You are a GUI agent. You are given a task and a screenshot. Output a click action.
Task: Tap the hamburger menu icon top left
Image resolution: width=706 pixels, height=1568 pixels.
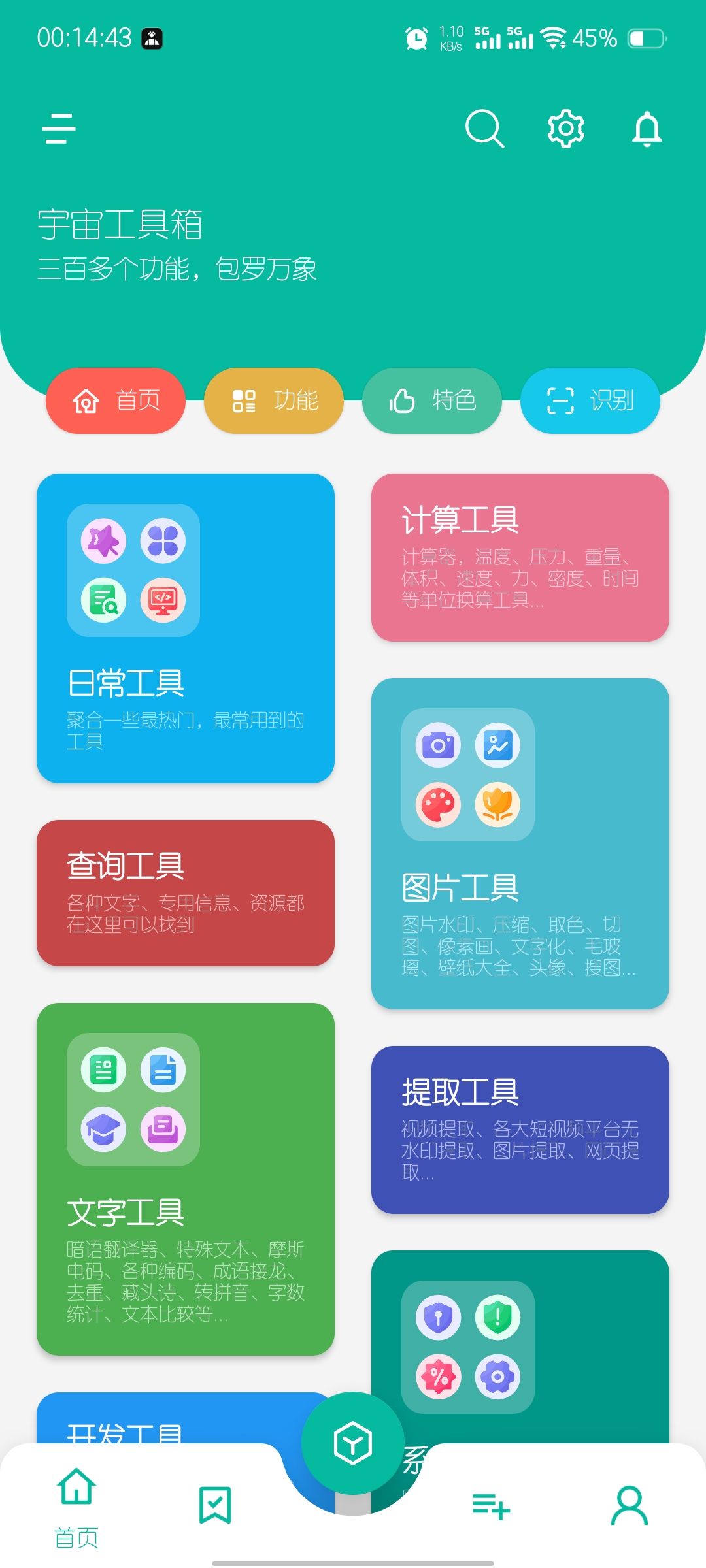[59, 129]
